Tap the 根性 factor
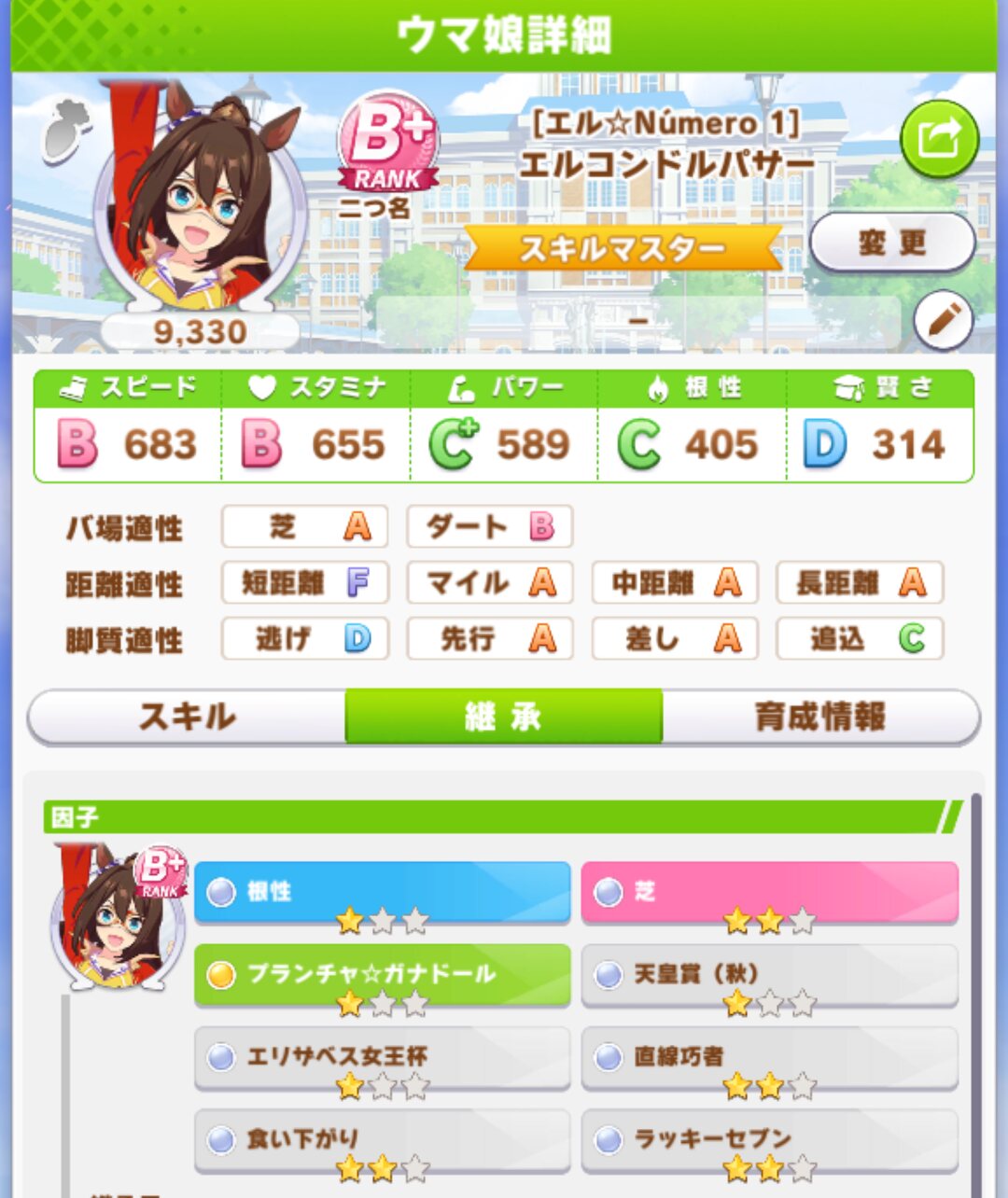Image resolution: width=1008 pixels, height=1198 pixels. pos(382,893)
